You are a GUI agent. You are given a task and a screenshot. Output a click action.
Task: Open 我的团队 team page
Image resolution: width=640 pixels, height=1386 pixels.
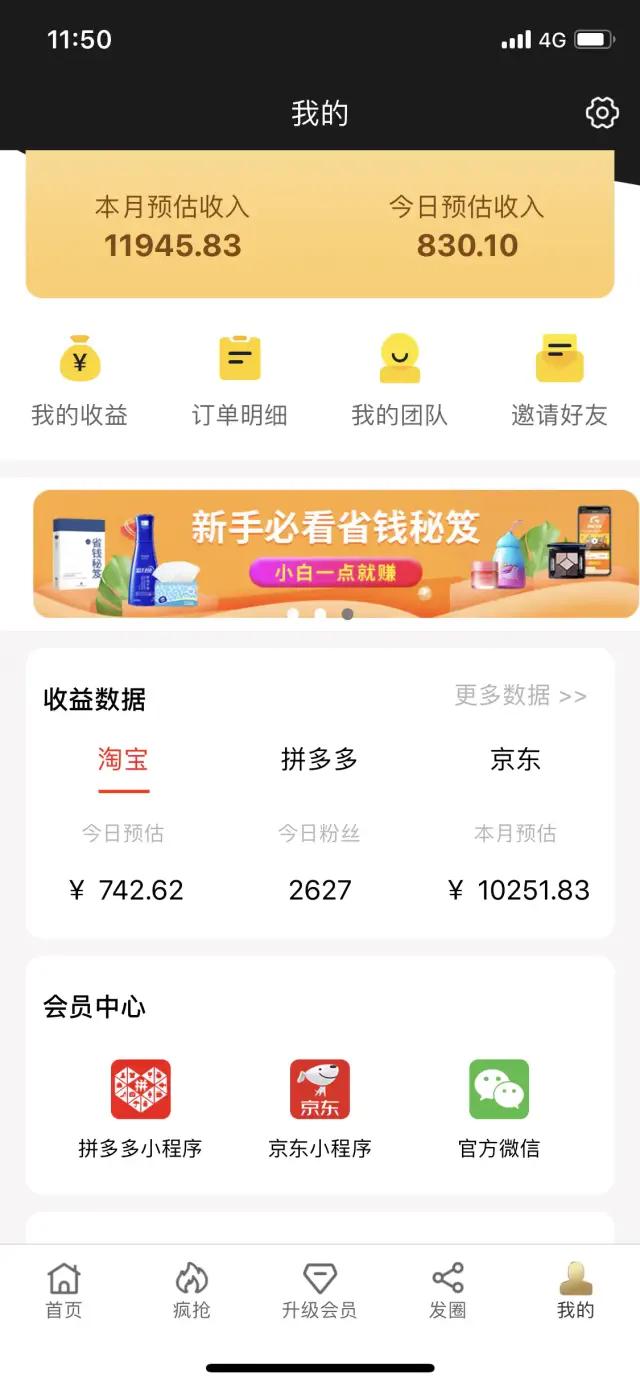pyautogui.click(x=399, y=380)
